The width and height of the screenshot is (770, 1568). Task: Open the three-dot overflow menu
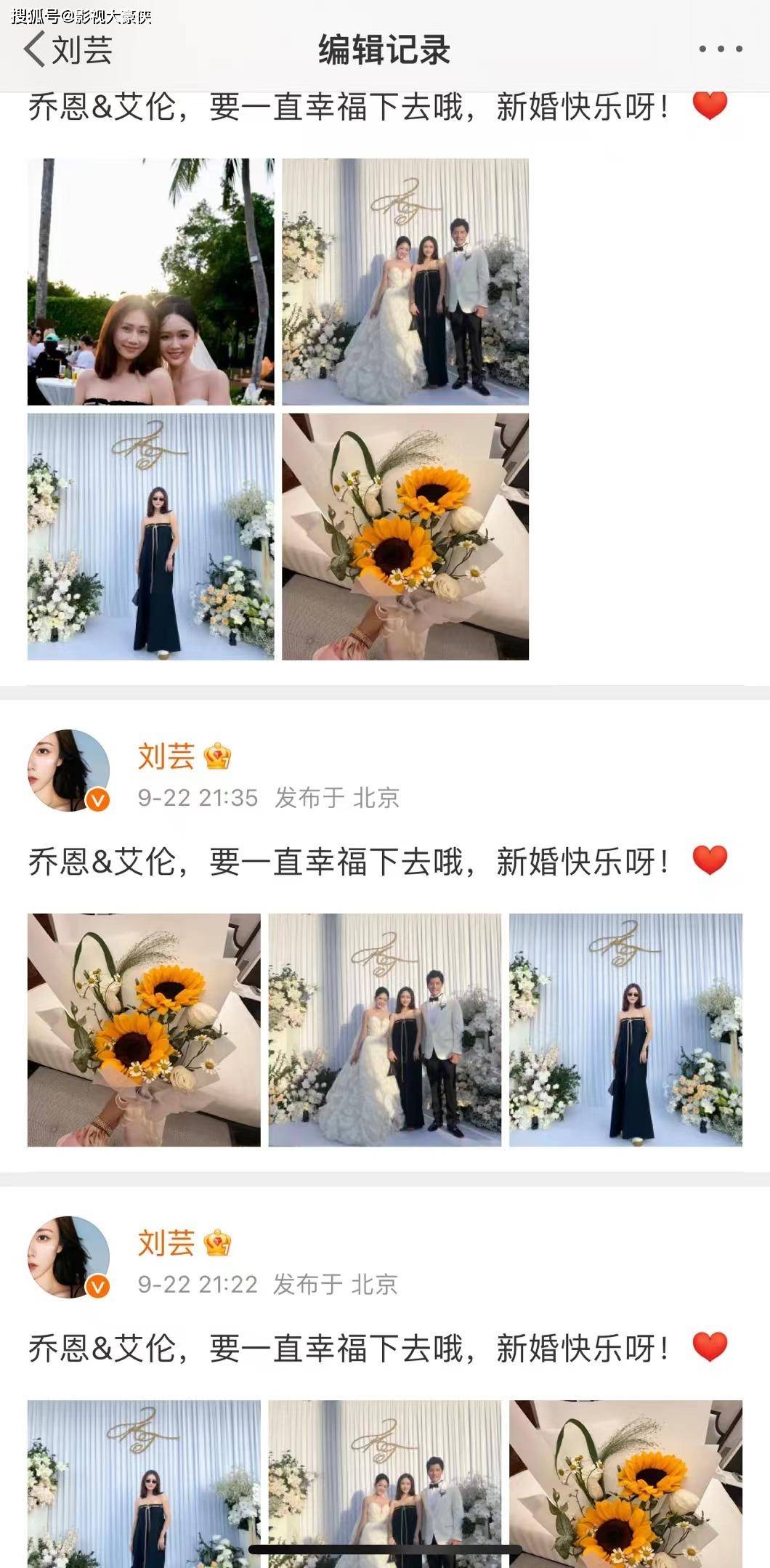pos(720,49)
